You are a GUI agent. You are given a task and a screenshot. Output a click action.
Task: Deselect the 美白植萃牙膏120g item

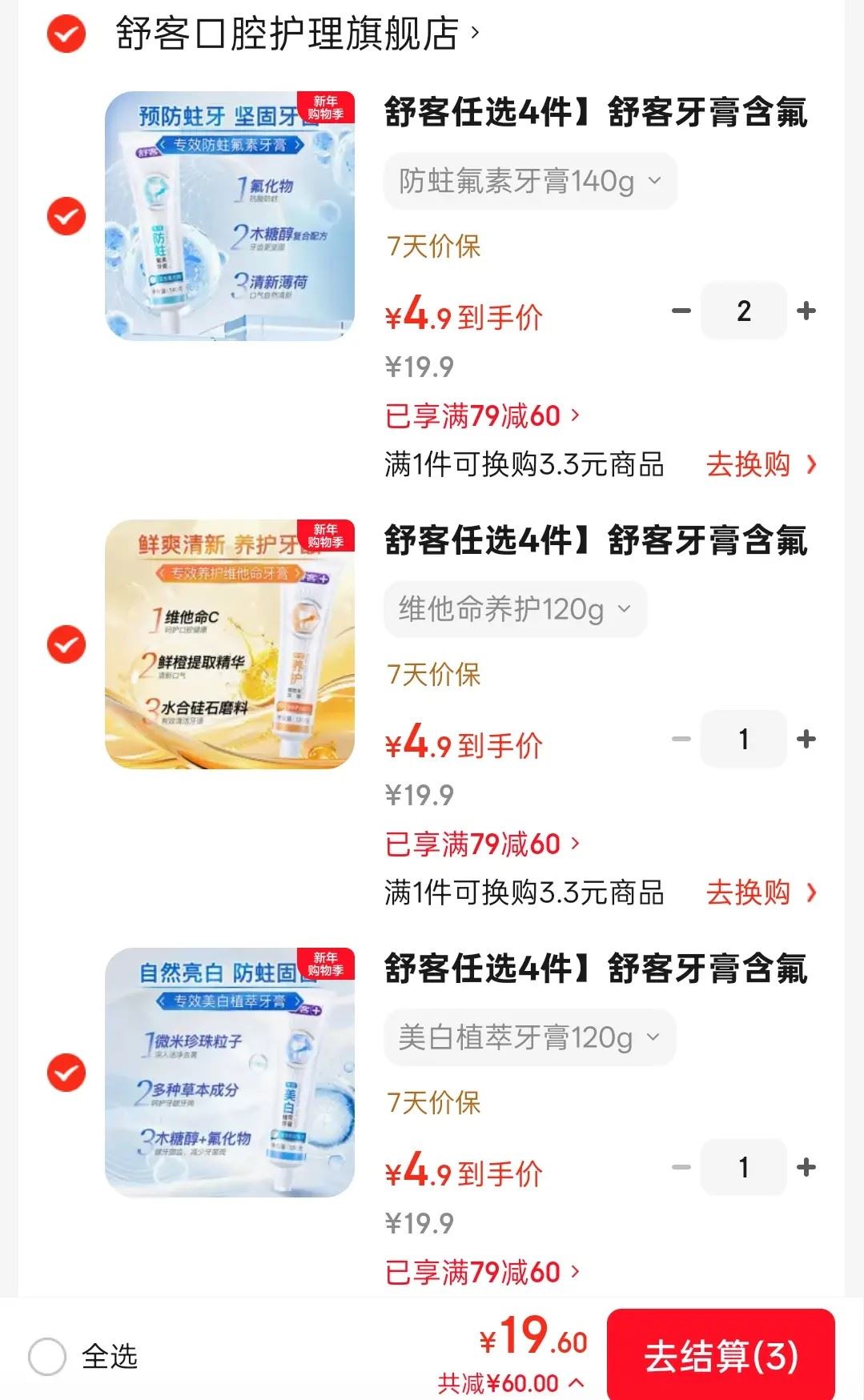point(66,1073)
